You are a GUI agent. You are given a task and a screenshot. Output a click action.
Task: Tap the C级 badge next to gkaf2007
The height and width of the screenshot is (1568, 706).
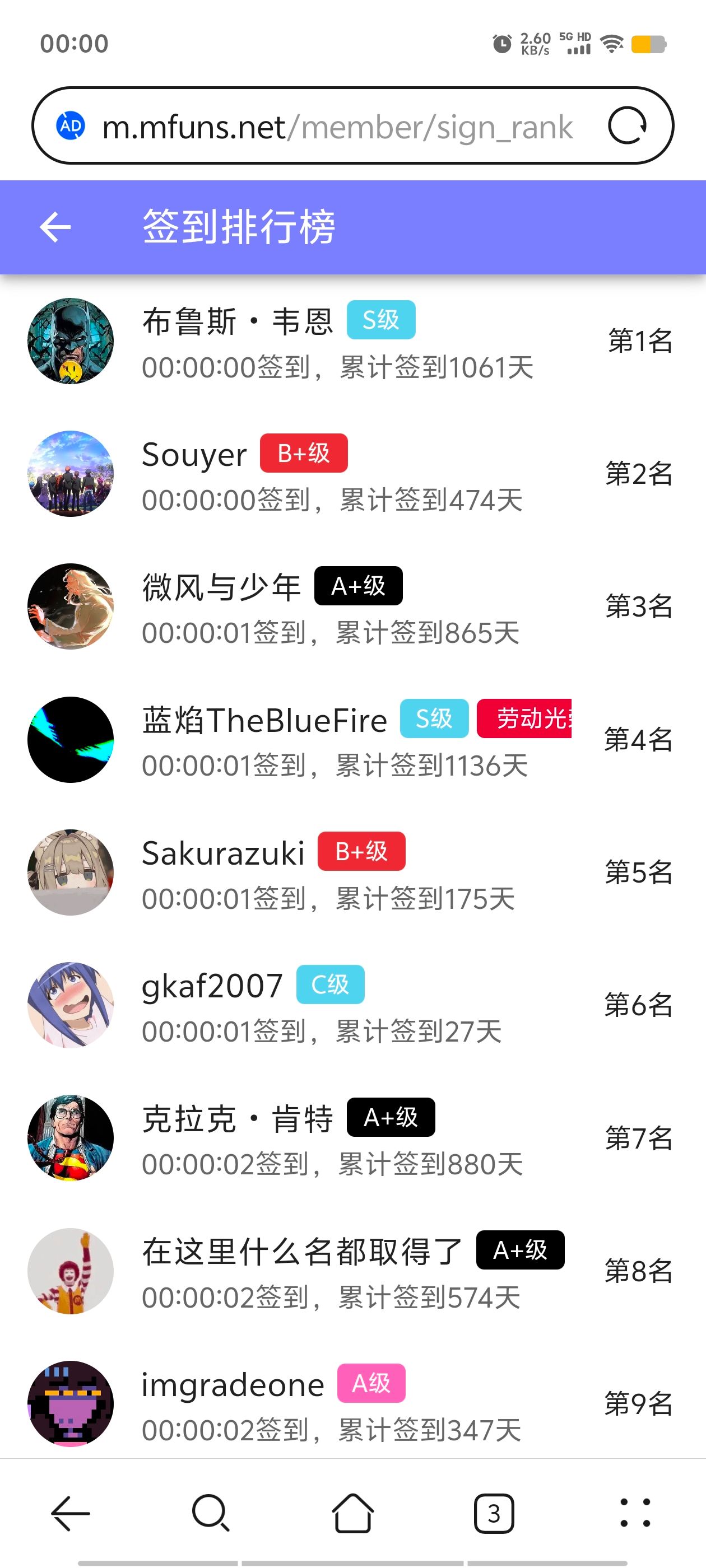[329, 984]
